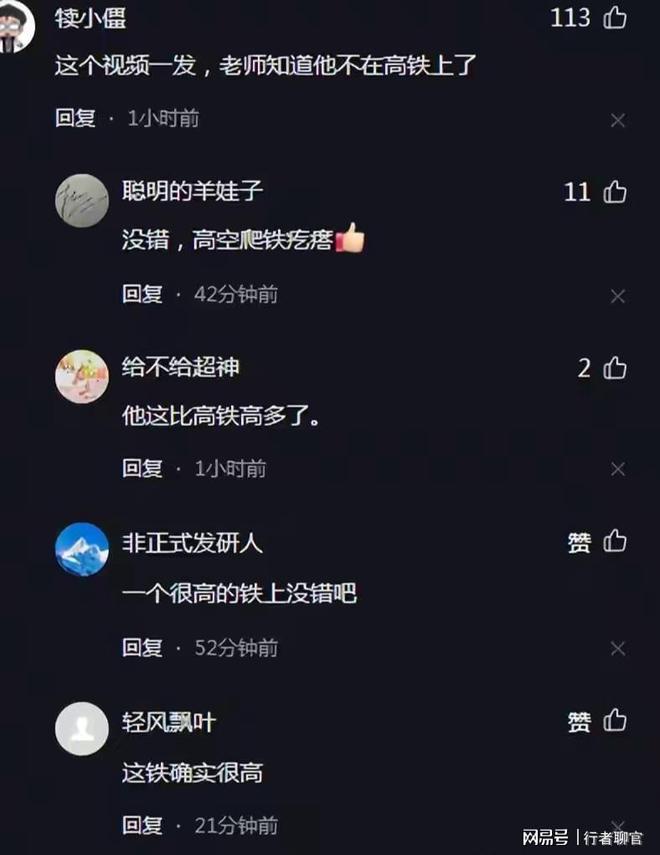This screenshot has width=660, height=855.
Task: Reply to 给不给超神's comment
Action: (142, 468)
